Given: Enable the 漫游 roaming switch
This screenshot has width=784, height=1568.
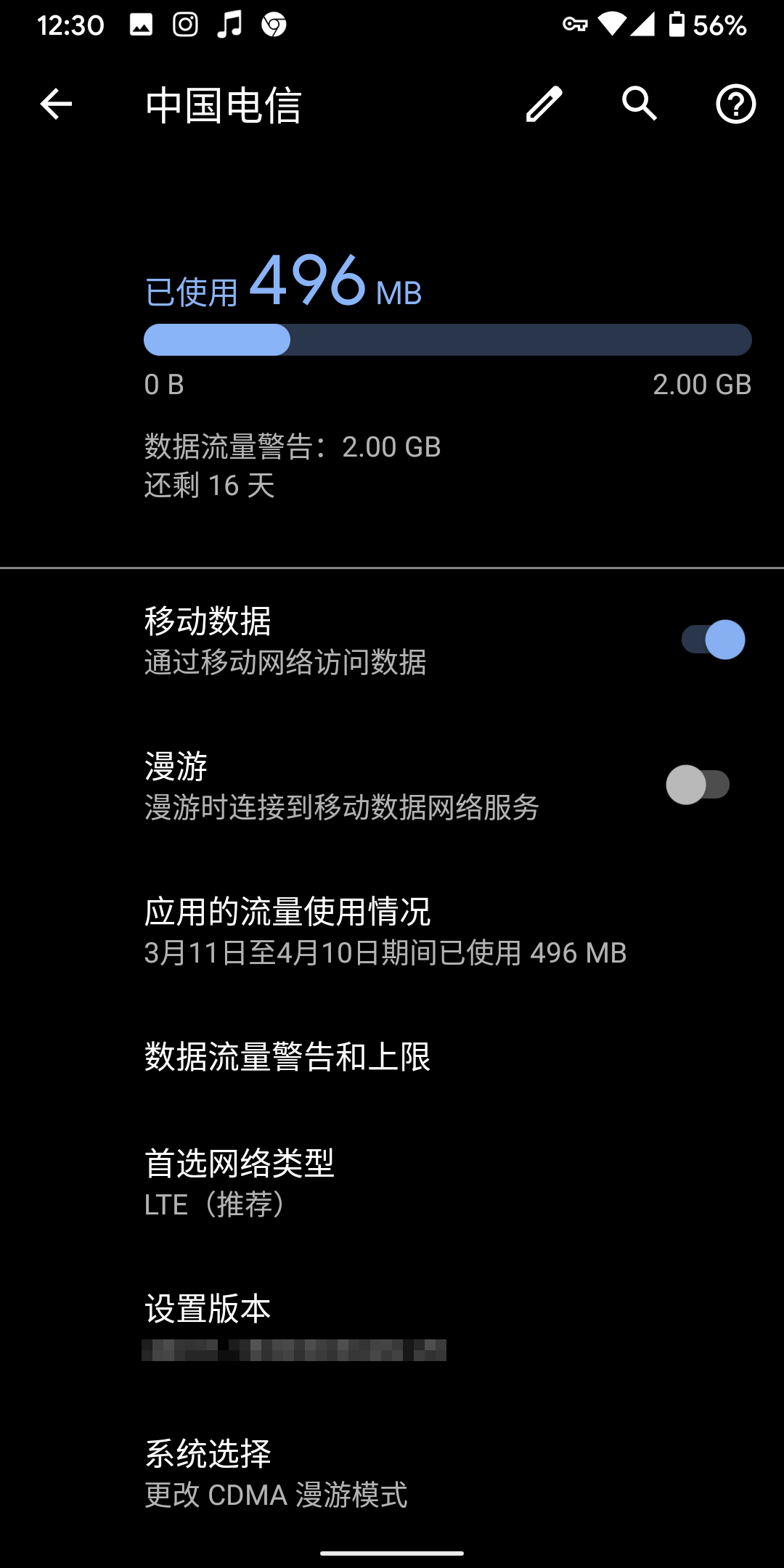Looking at the screenshot, I should (698, 785).
